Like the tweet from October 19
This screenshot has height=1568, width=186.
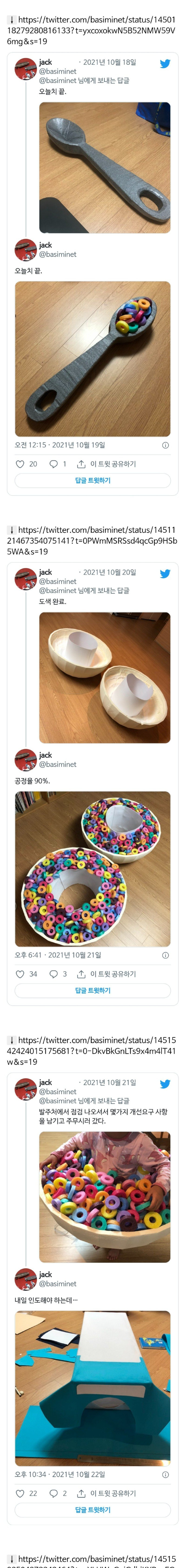pos(20,464)
